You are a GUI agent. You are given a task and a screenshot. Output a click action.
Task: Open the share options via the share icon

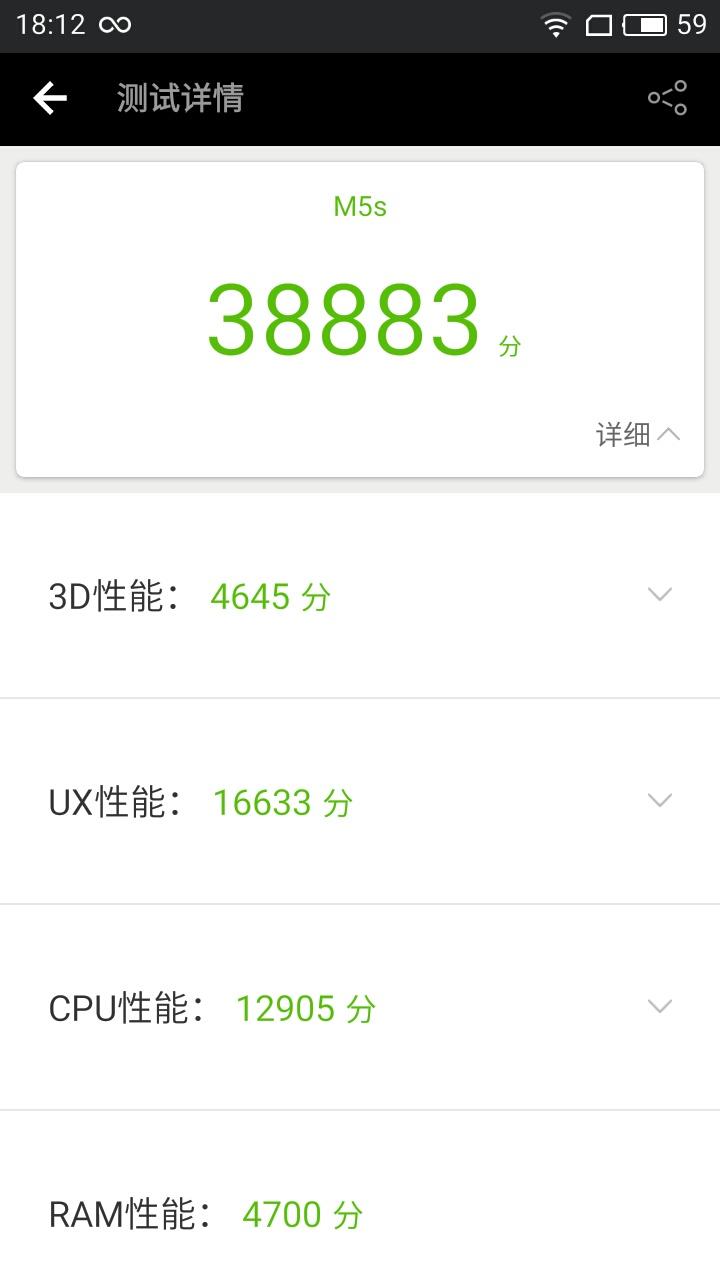click(668, 97)
